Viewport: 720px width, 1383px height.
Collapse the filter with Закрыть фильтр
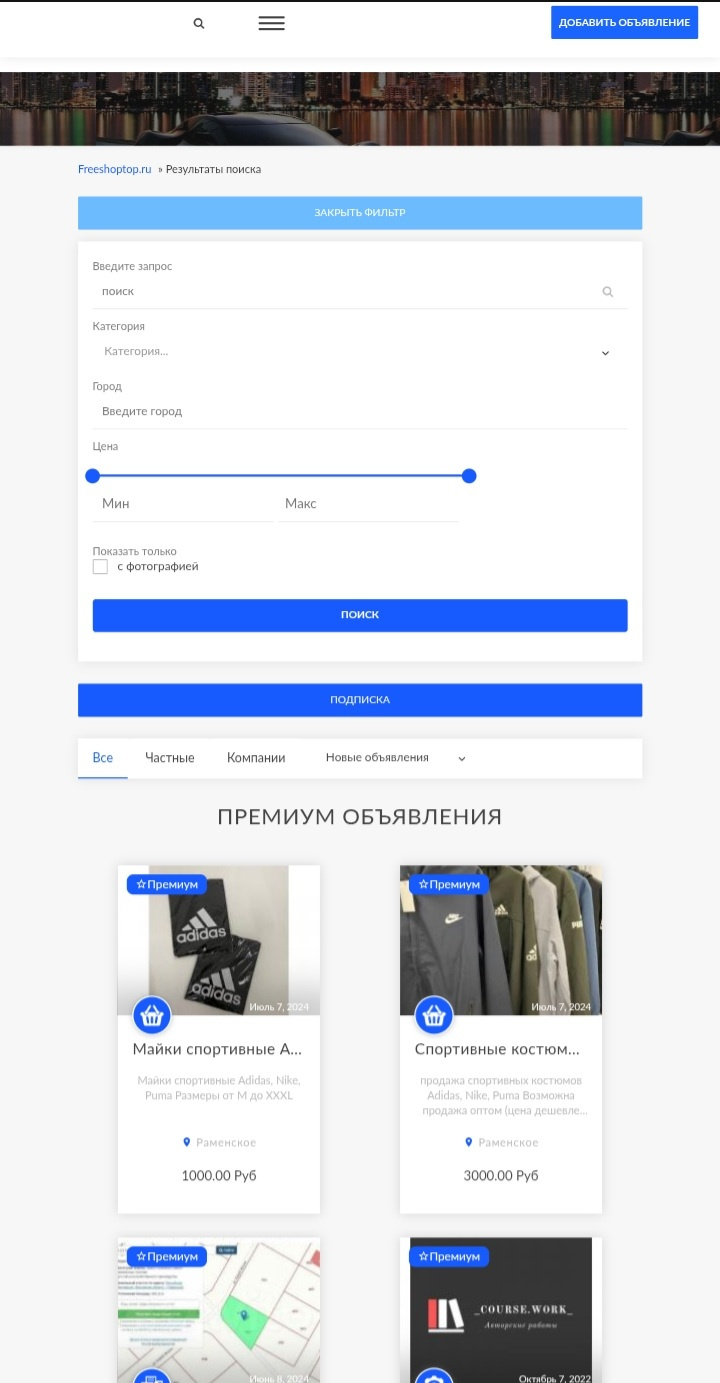tap(360, 213)
